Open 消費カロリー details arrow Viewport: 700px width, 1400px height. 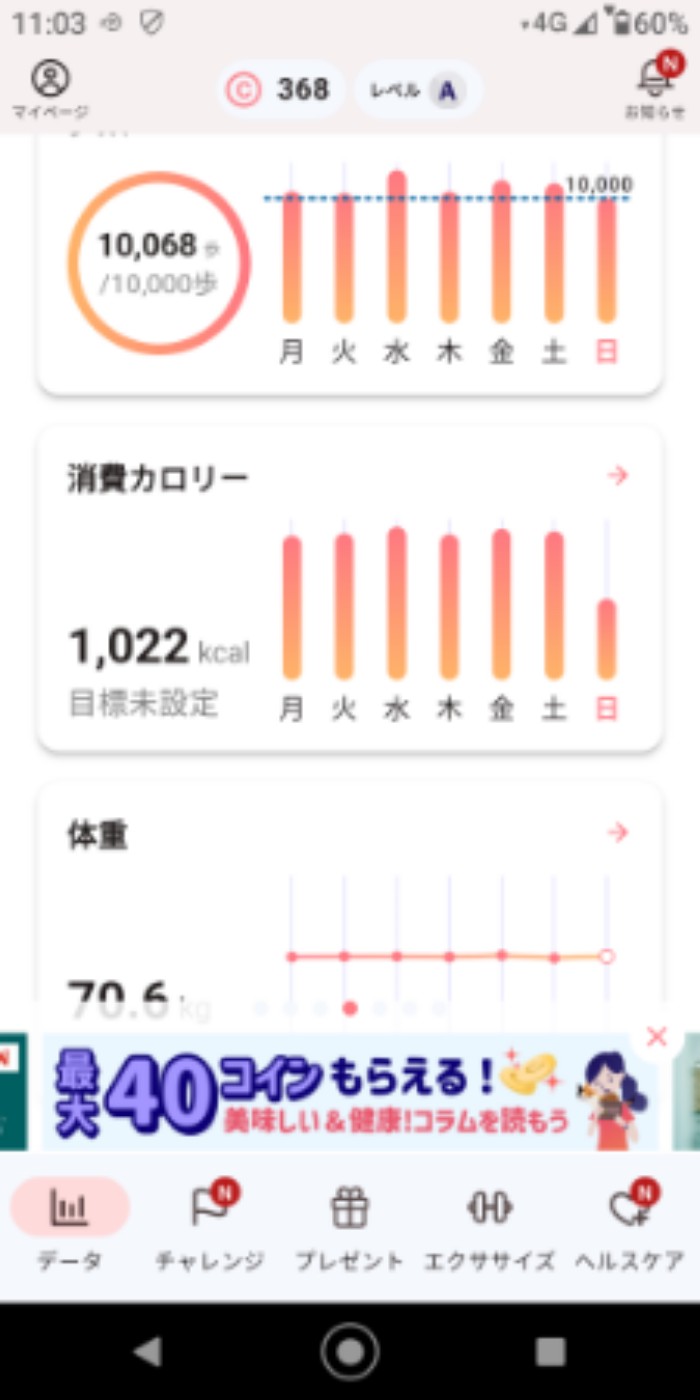click(618, 476)
